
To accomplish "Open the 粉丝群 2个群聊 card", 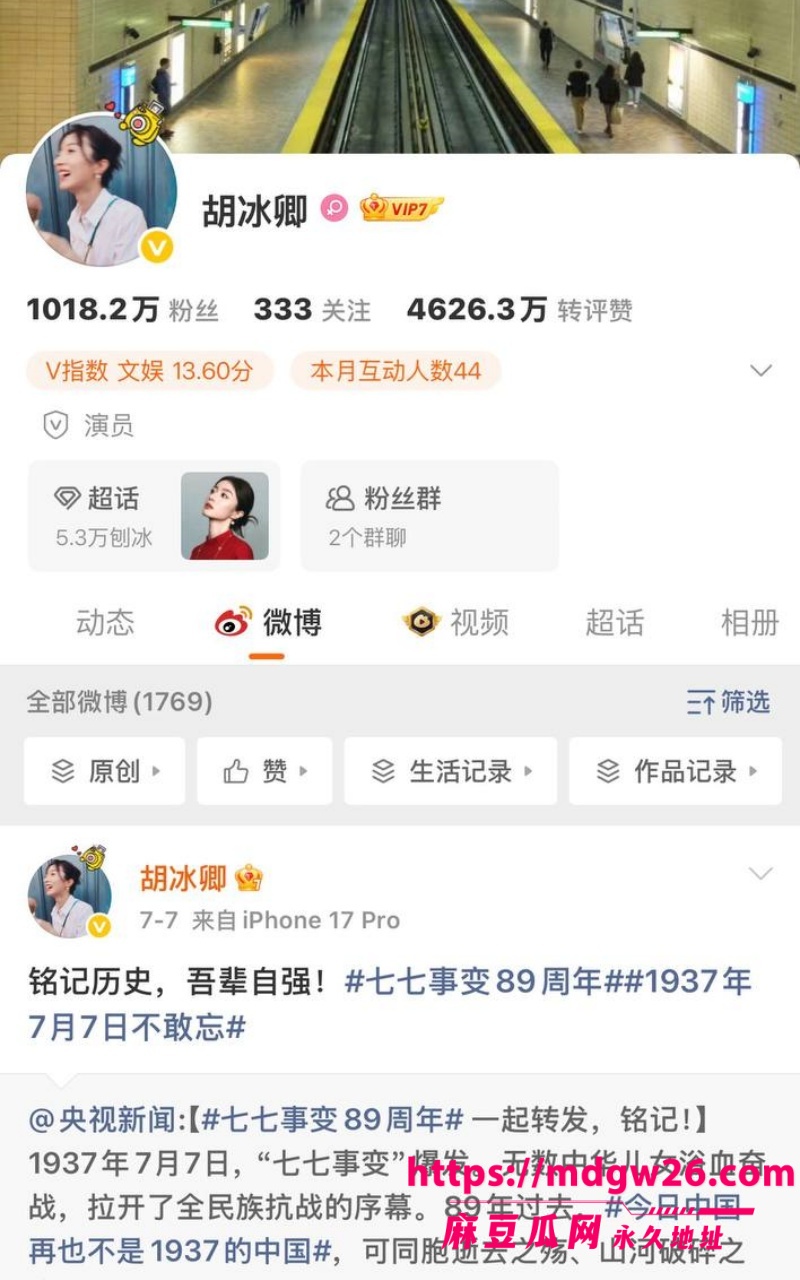I will pos(429,516).
